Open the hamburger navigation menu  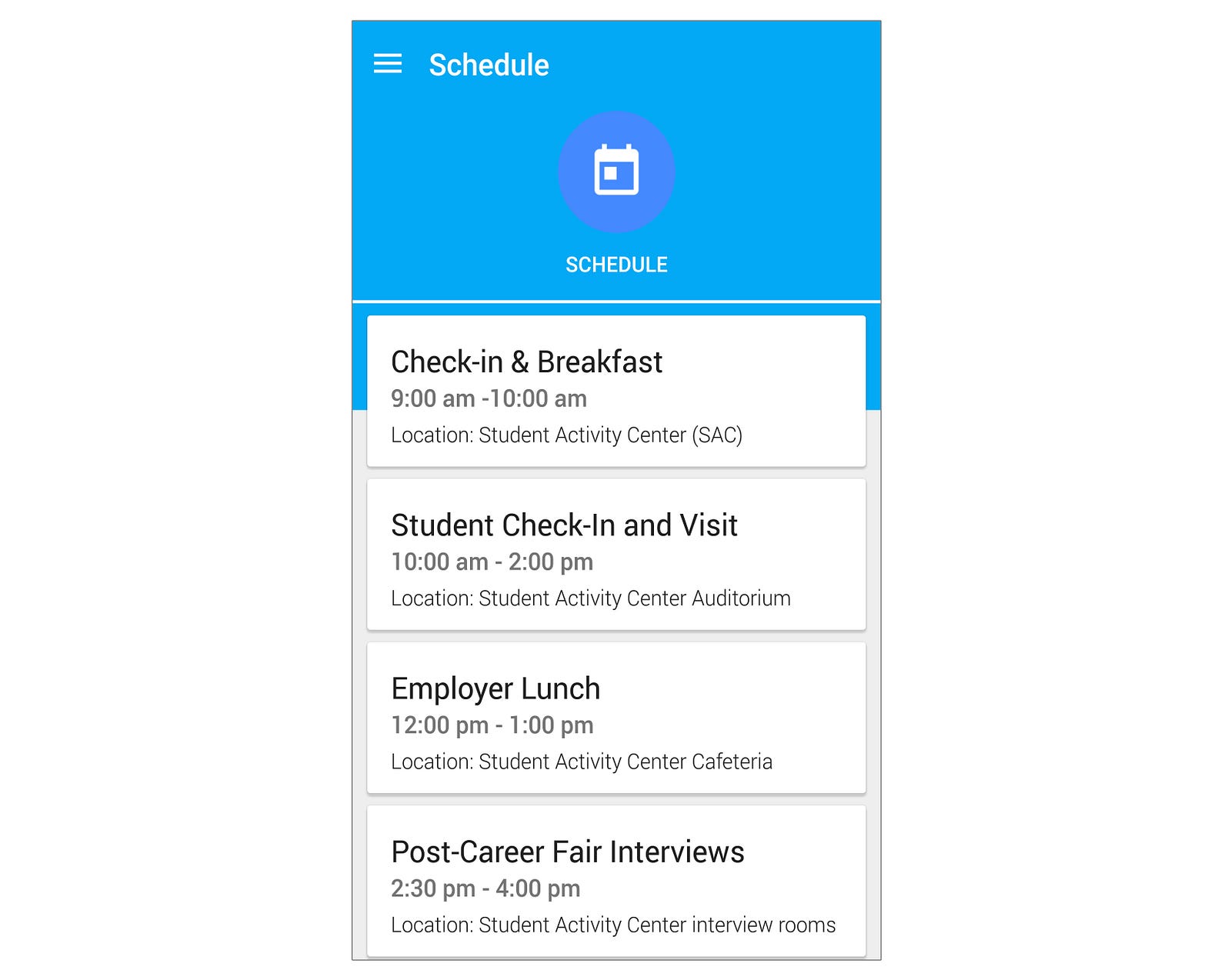388,64
